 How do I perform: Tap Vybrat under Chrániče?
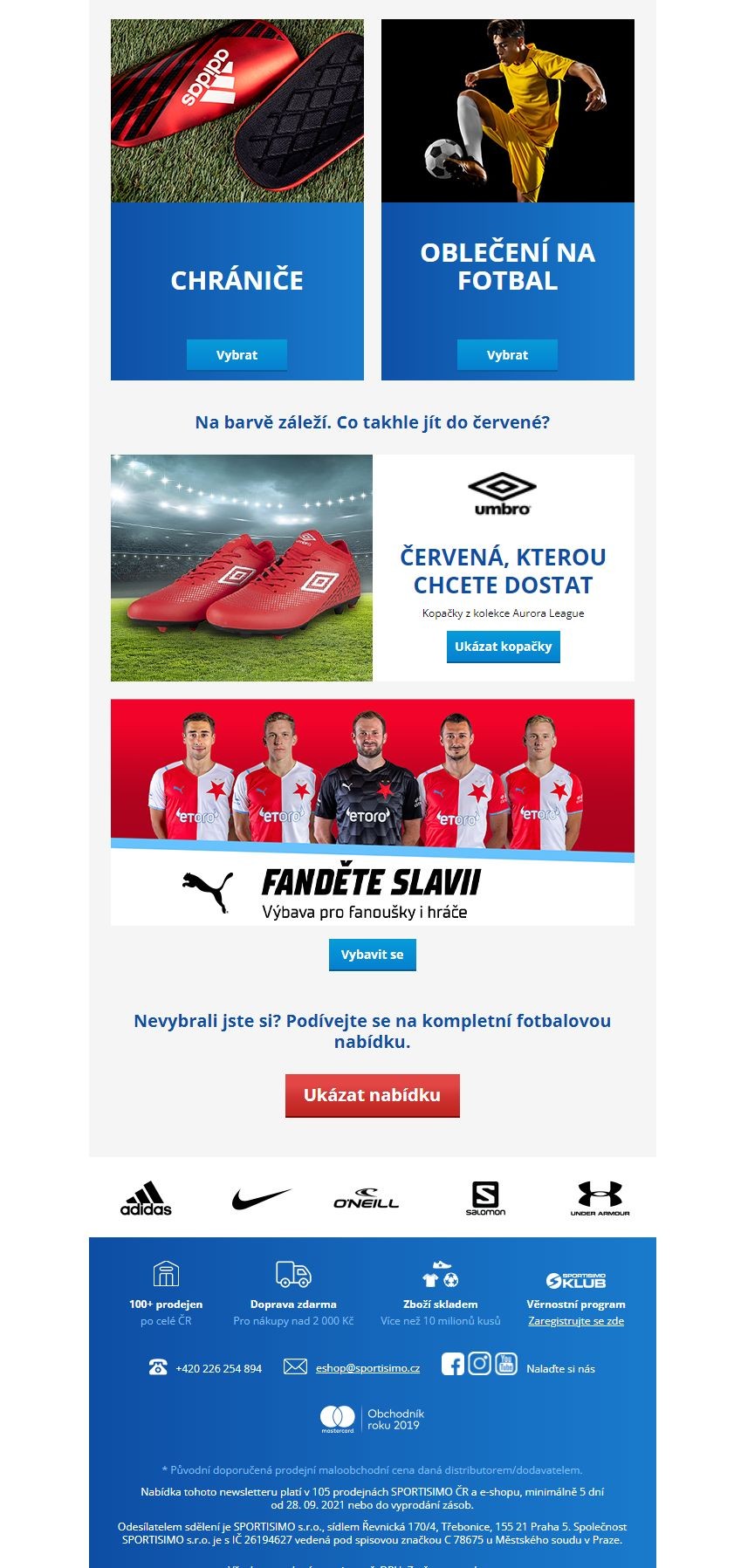[237, 355]
